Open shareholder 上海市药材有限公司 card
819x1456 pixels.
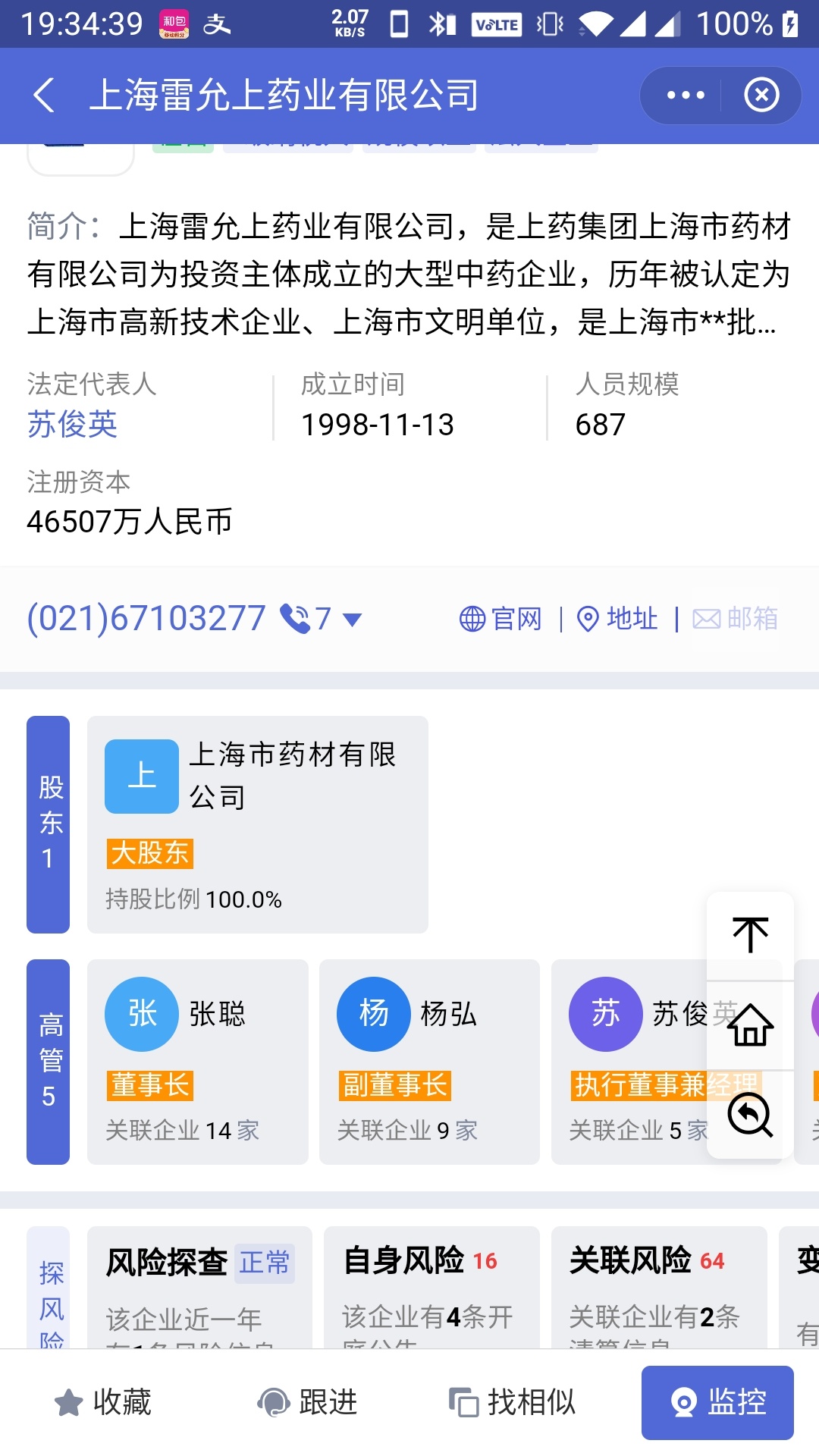point(257,824)
